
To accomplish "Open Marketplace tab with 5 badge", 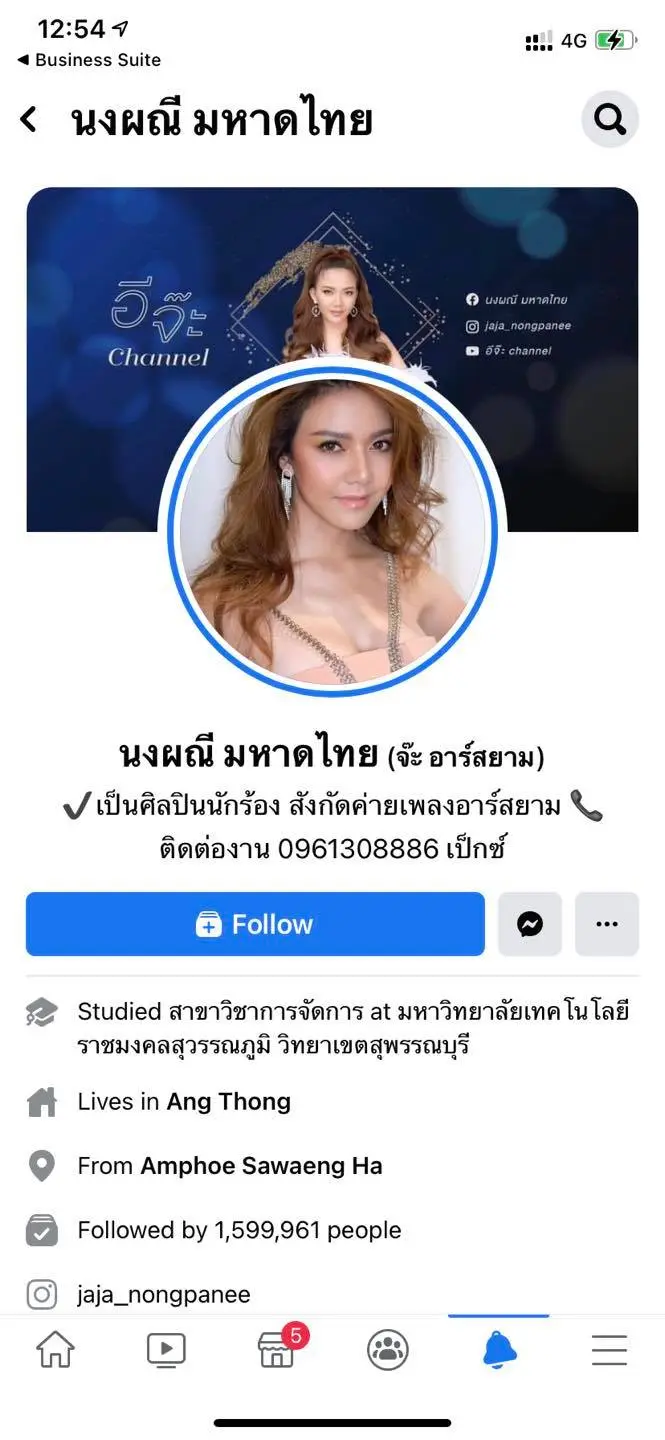I will coord(277,1350).
